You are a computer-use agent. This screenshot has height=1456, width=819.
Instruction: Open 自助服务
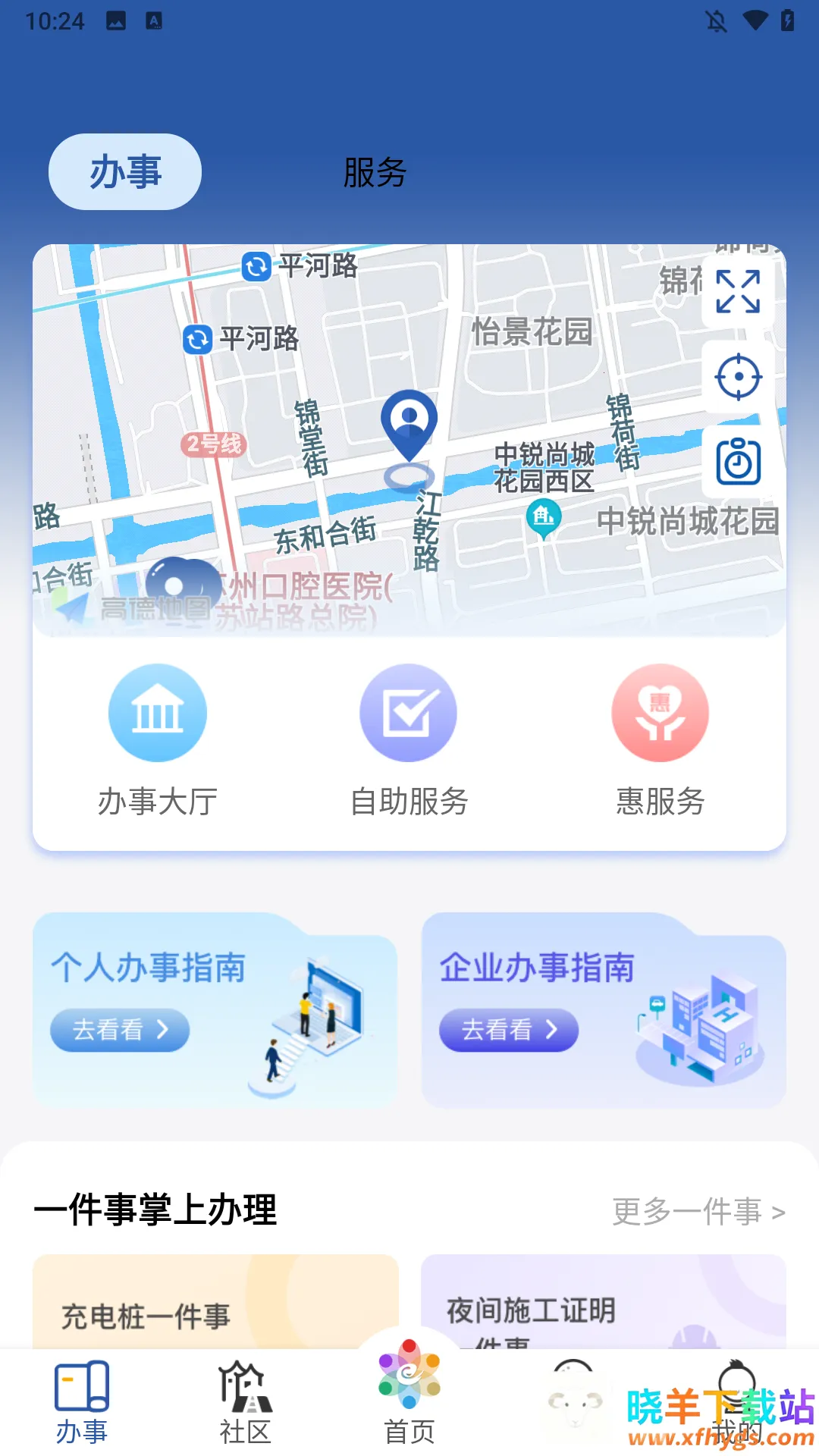(x=409, y=739)
